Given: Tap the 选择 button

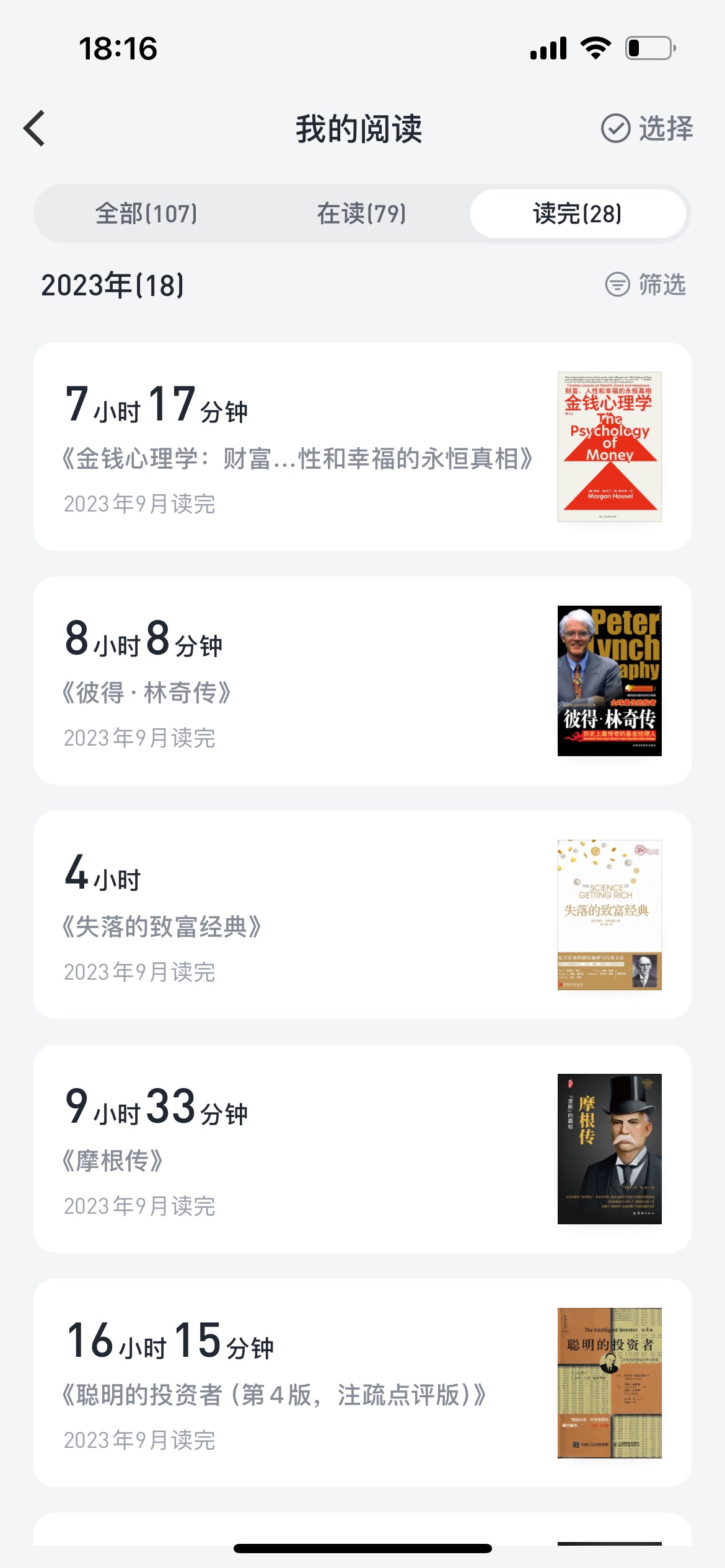Looking at the screenshot, I should click(x=647, y=128).
